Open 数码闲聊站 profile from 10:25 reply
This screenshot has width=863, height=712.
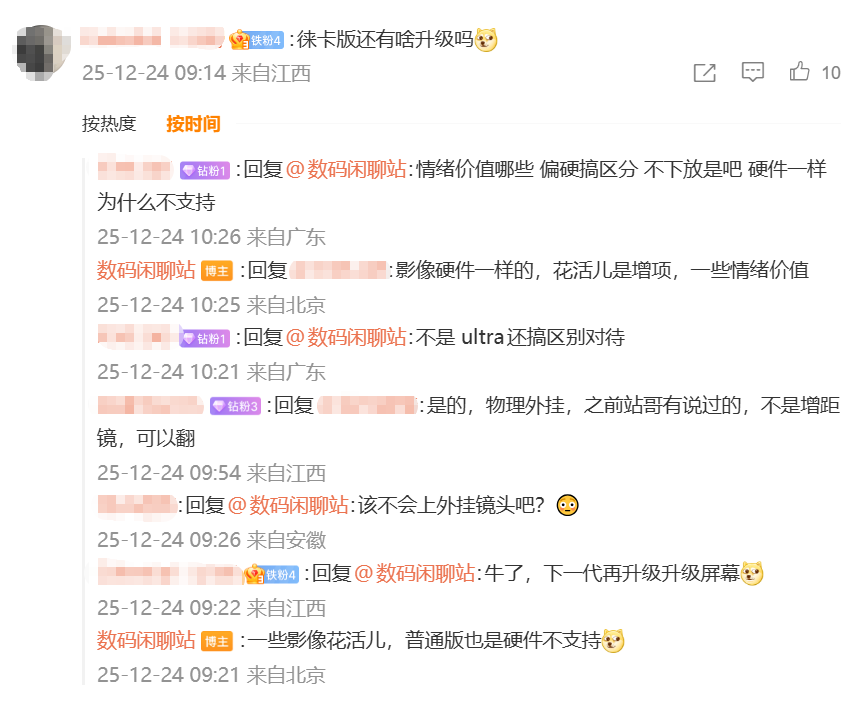pyautogui.click(x=146, y=270)
